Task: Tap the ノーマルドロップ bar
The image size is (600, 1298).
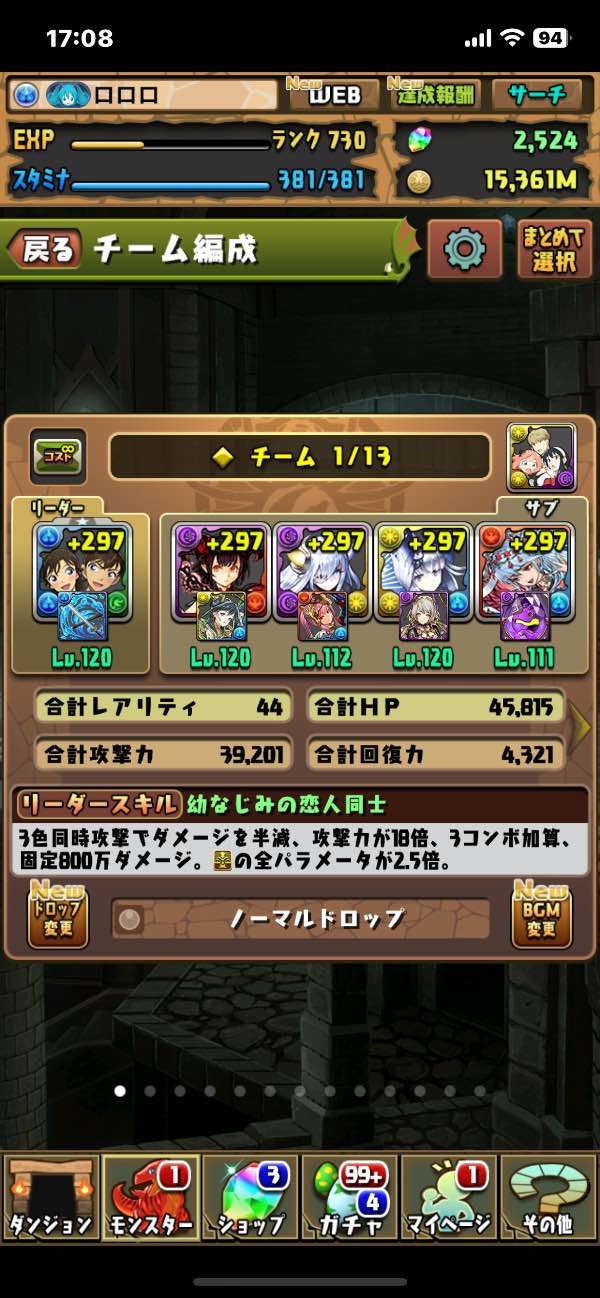Action: 300,918
